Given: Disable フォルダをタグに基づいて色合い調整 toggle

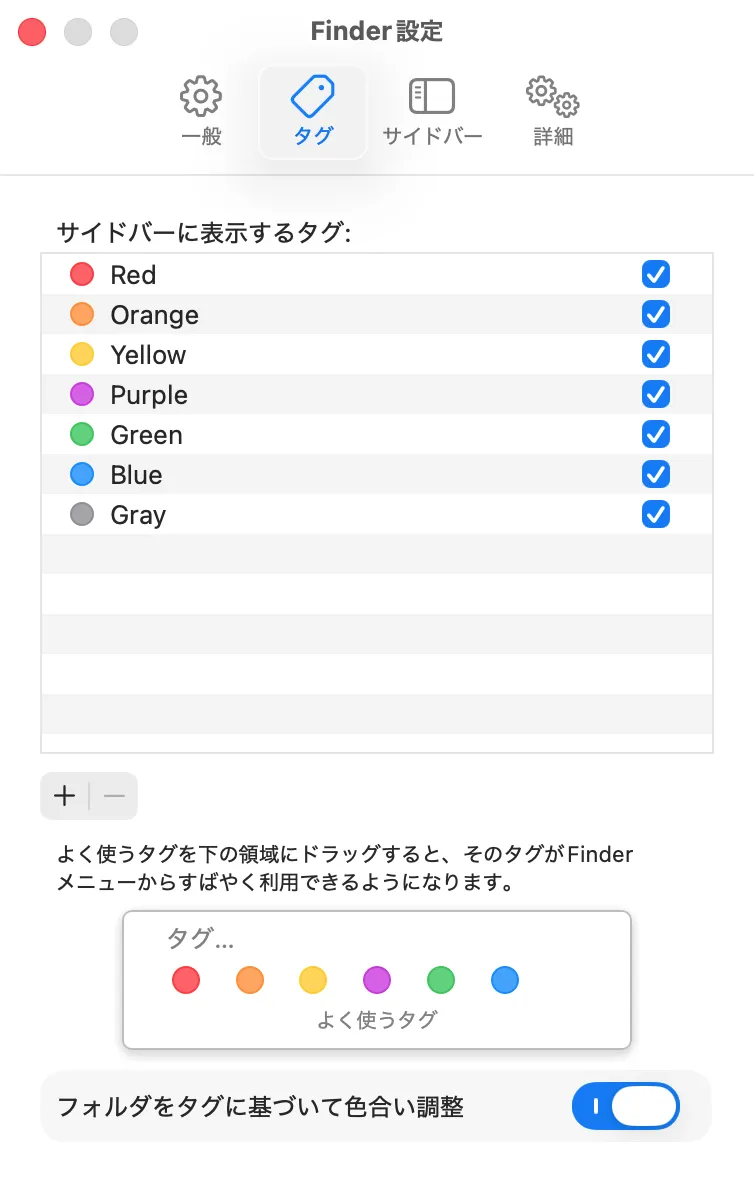Looking at the screenshot, I should (x=625, y=1106).
